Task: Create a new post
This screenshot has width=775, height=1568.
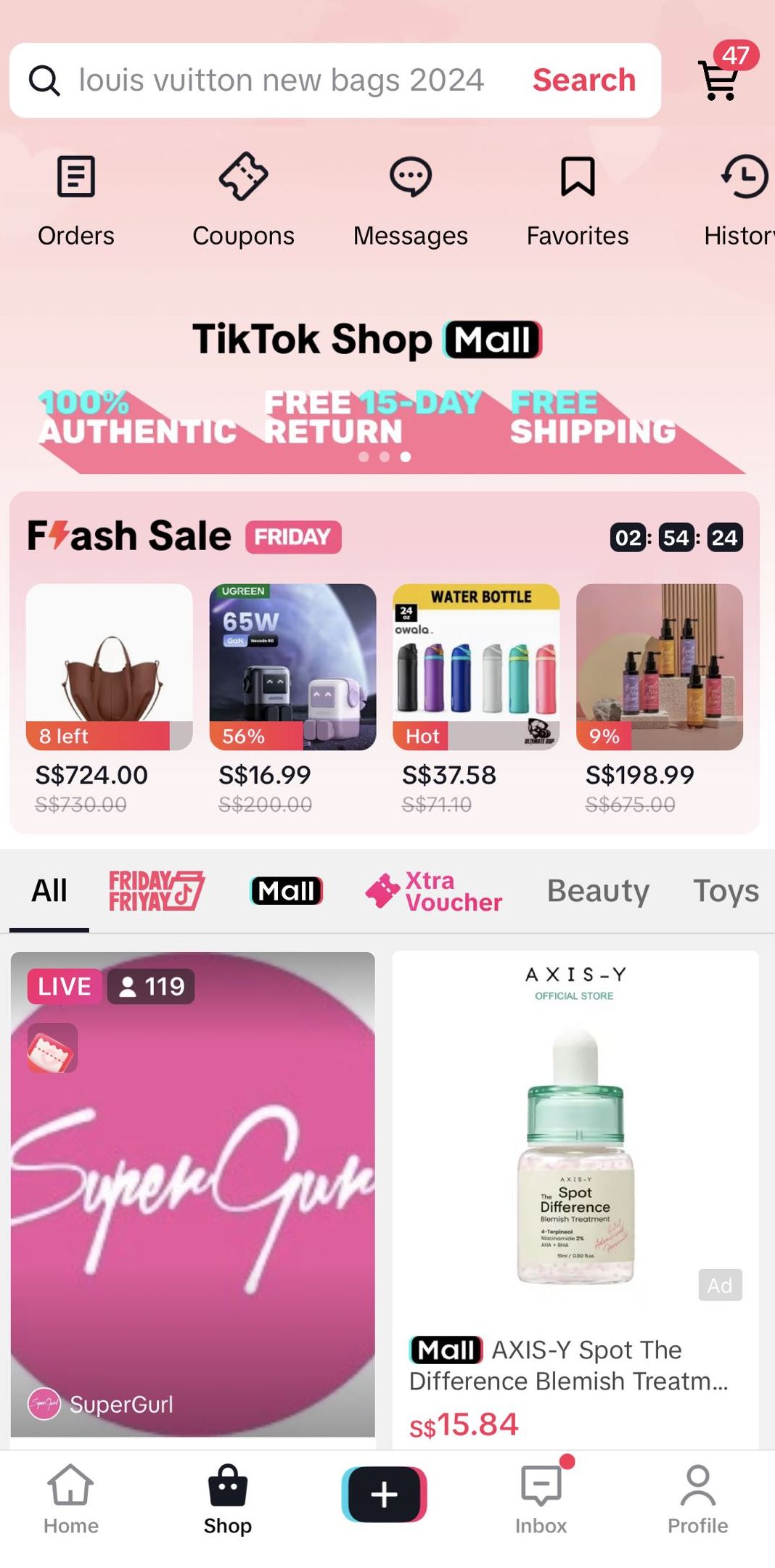Action: 384,1494
